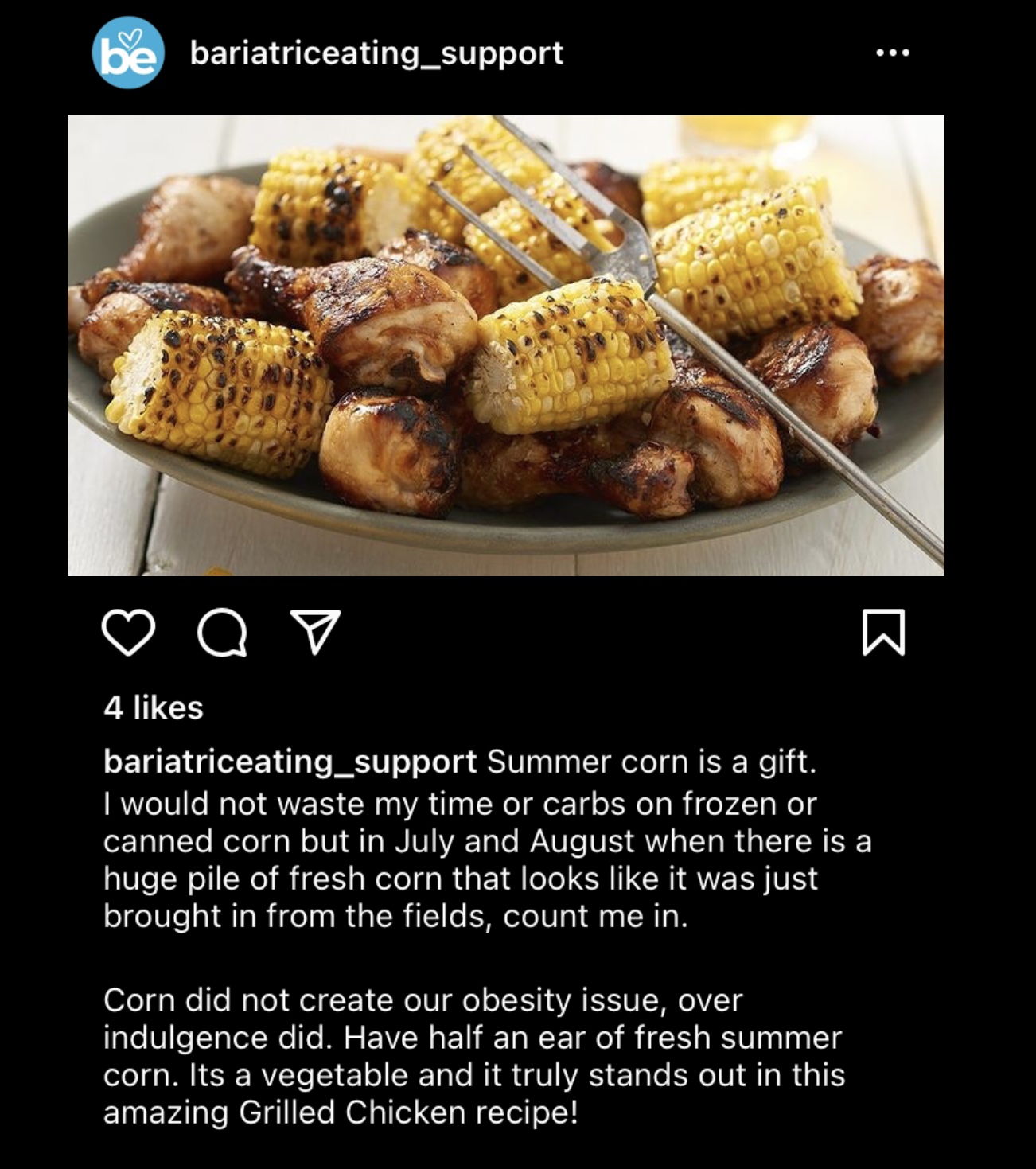Comment on this post

click(222, 633)
